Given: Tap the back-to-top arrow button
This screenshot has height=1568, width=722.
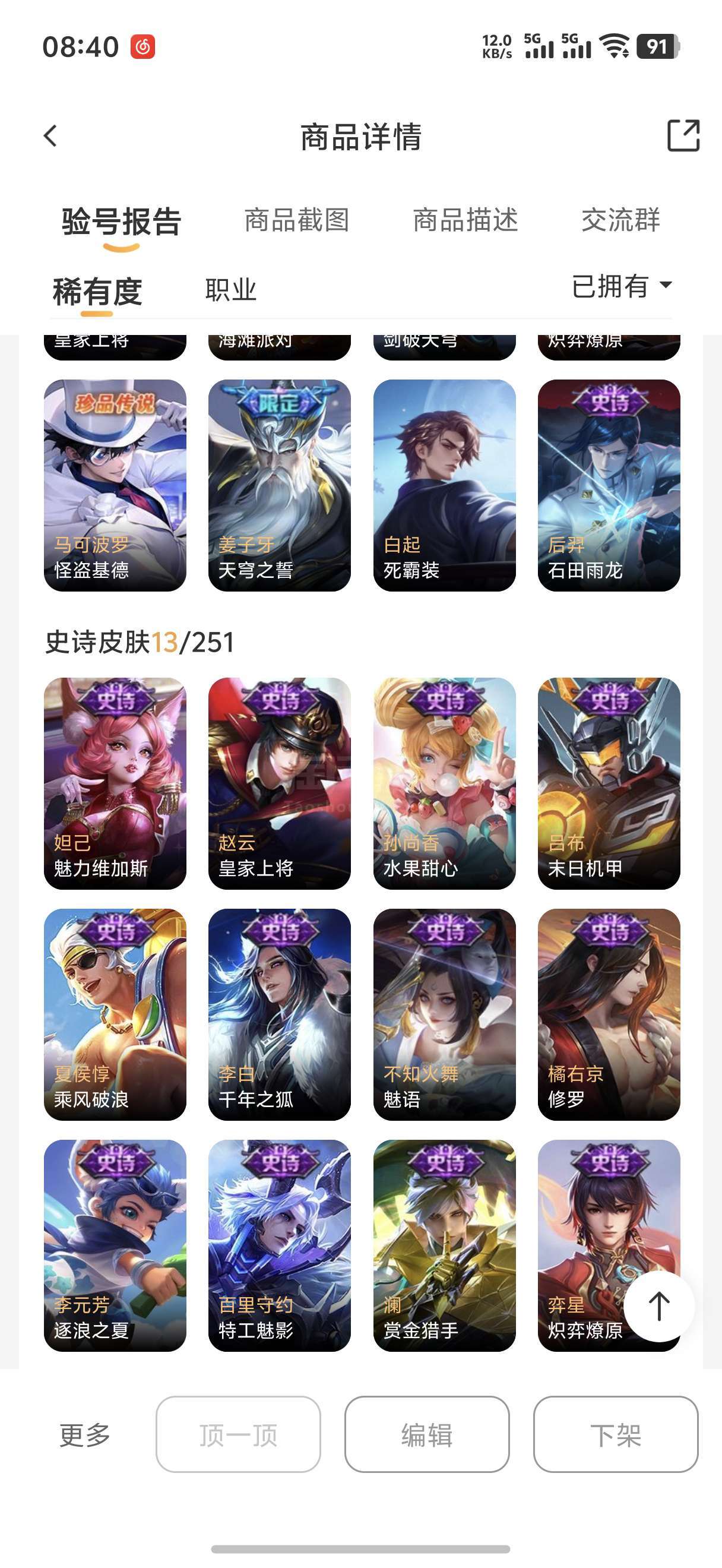Looking at the screenshot, I should [658, 1306].
